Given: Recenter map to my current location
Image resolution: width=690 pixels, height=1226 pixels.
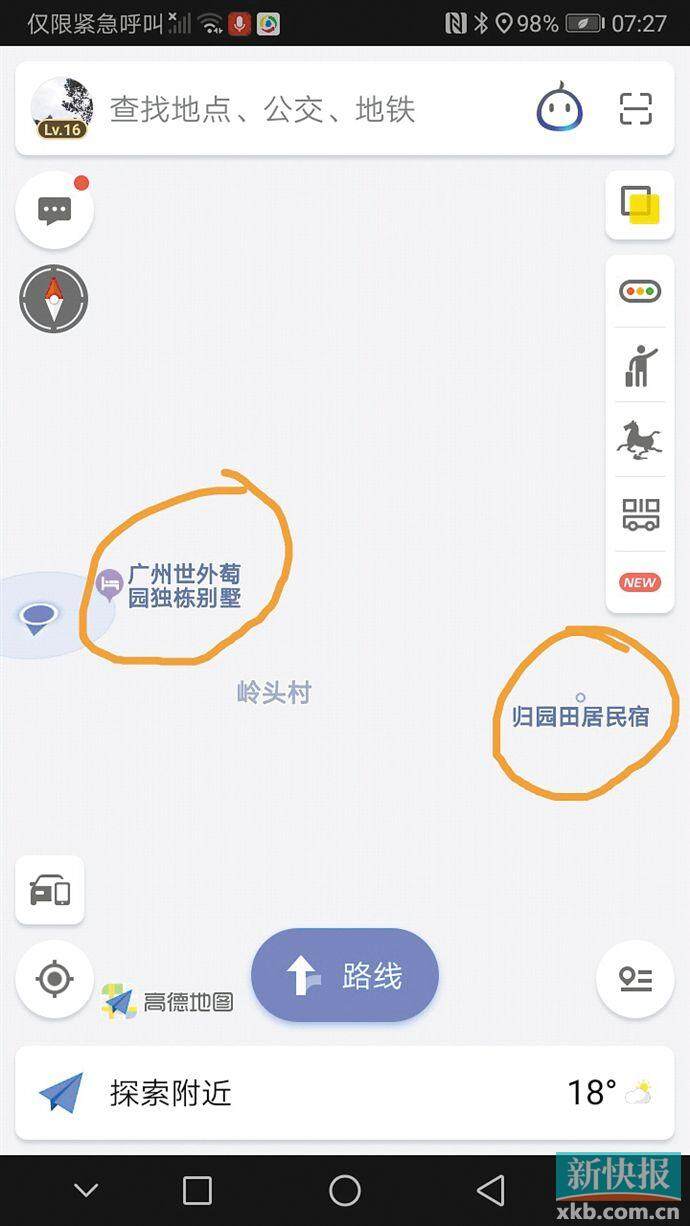Looking at the screenshot, I should click(x=54, y=979).
